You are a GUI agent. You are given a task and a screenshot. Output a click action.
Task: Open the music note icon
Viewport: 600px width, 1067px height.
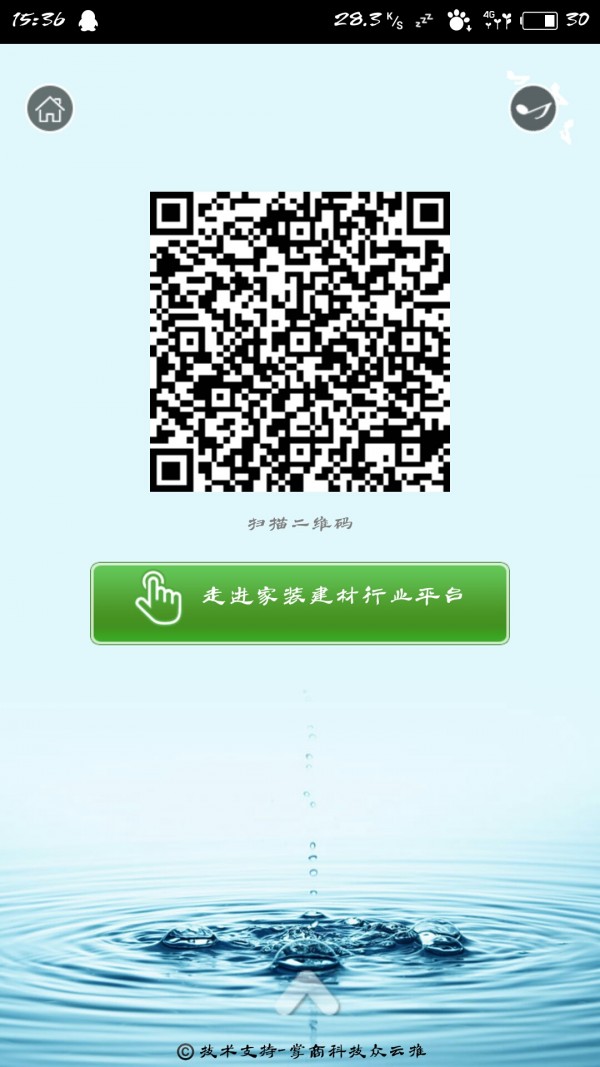pyautogui.click(x=533, y=109)
